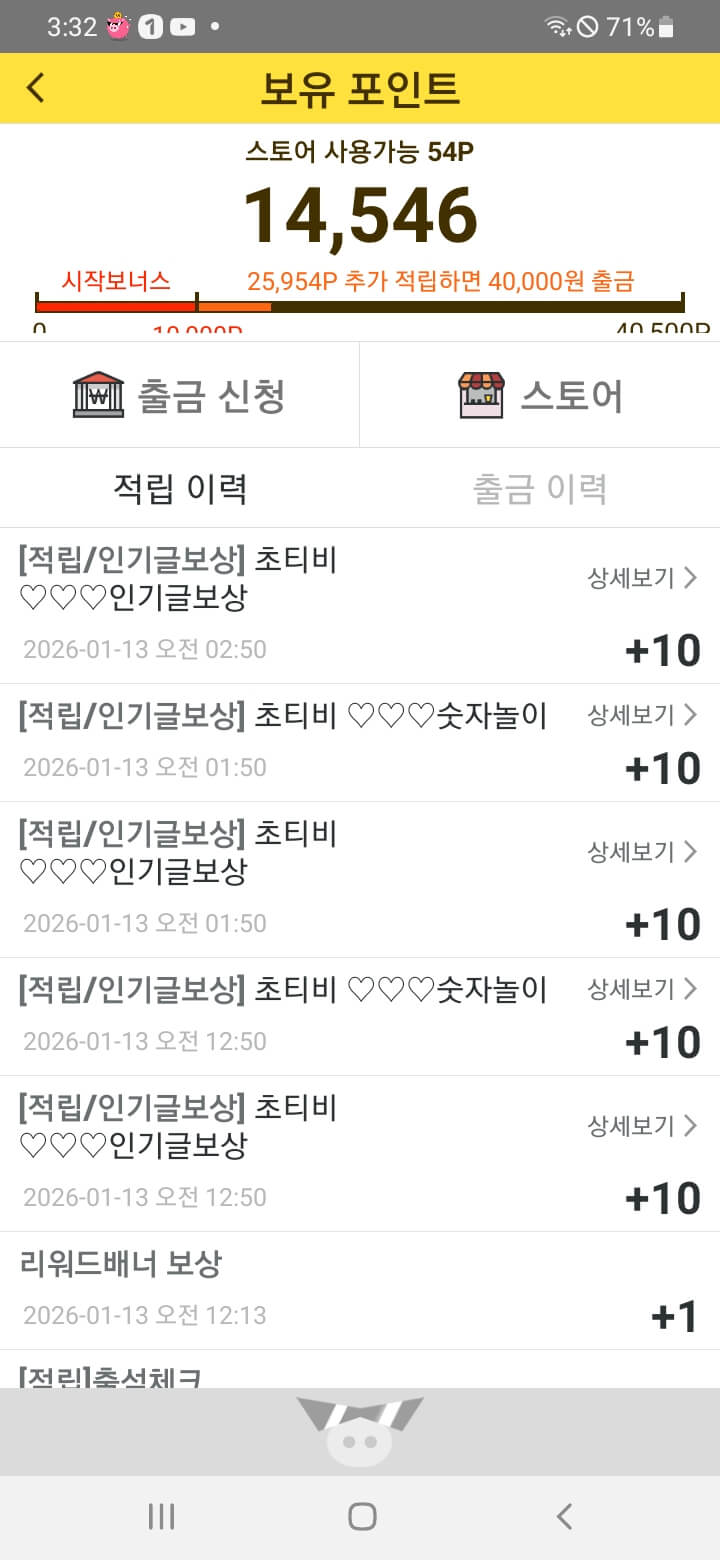The width and height of the screenshot is (720, 1560).
Task: Open the recent apps overview
Action: (x=161, y=1517)
